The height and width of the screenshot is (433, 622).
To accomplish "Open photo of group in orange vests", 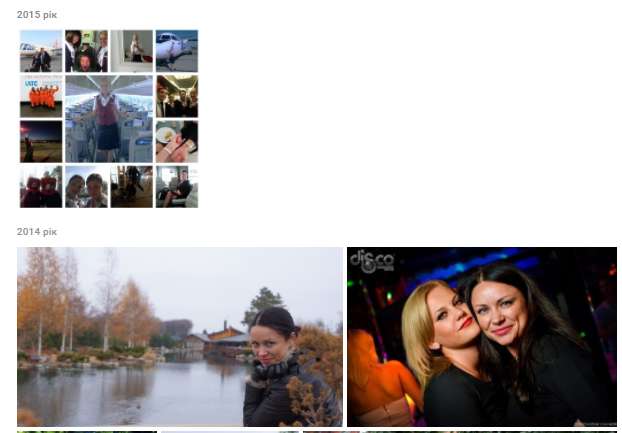I will tap(40, 96).
